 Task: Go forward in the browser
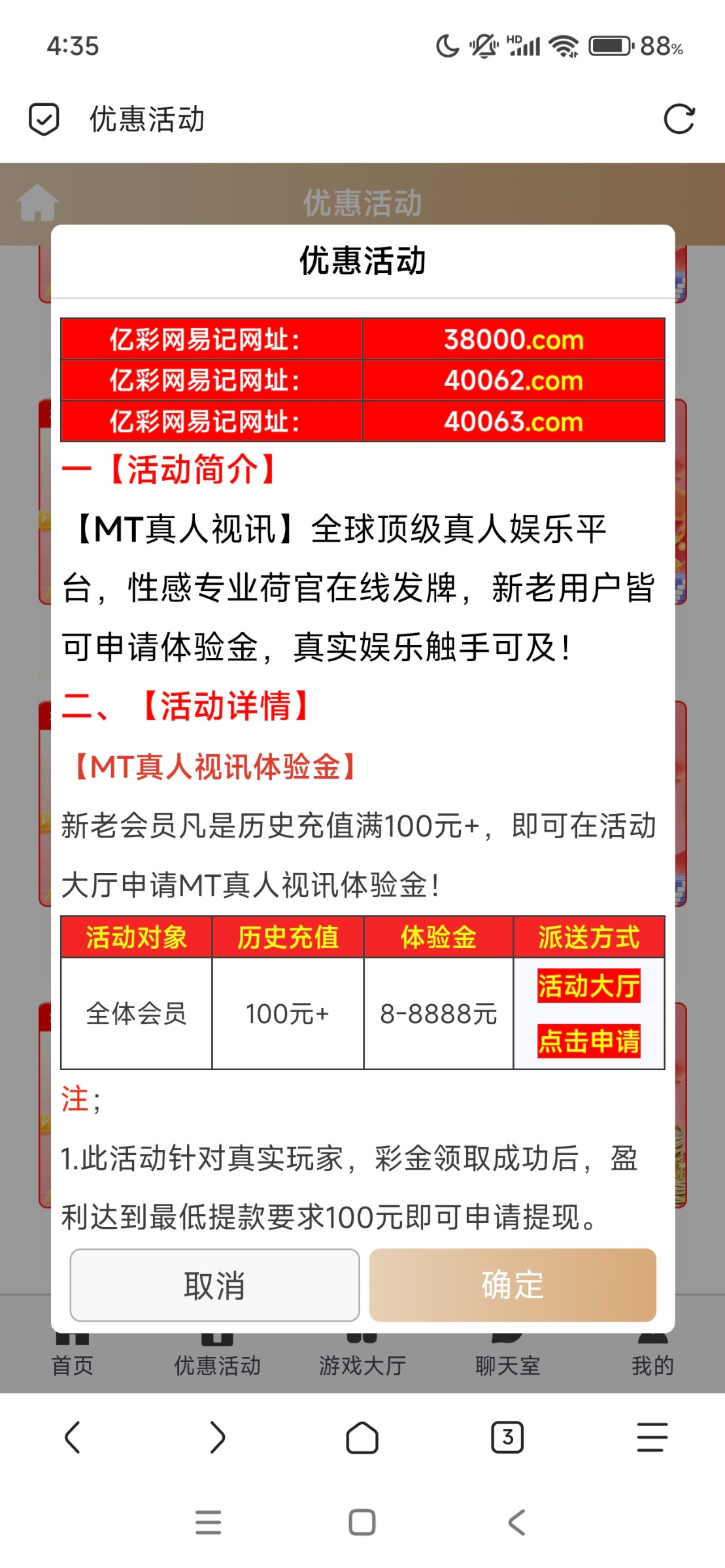tap(218, 1437)
